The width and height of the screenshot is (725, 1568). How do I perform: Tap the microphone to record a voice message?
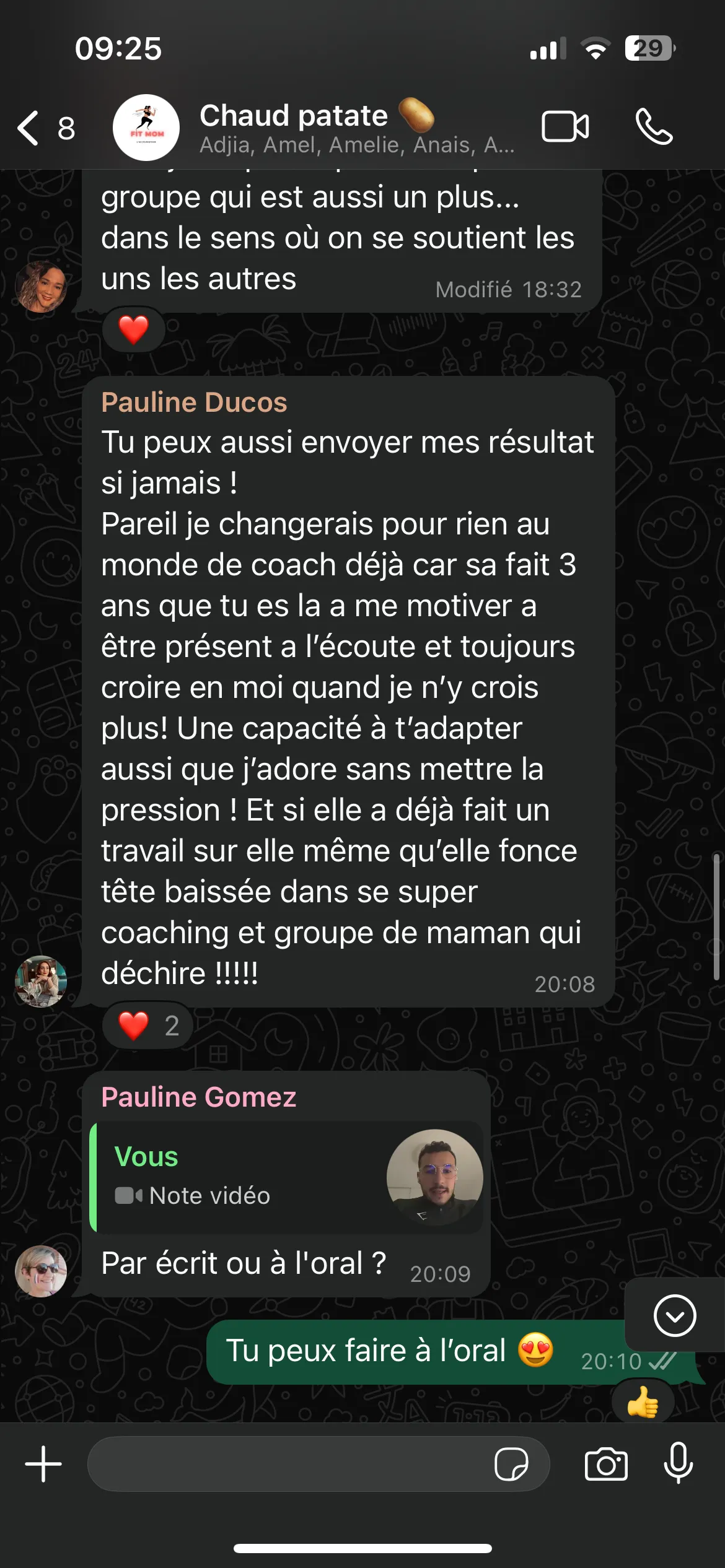click(x=679, y=1463)
